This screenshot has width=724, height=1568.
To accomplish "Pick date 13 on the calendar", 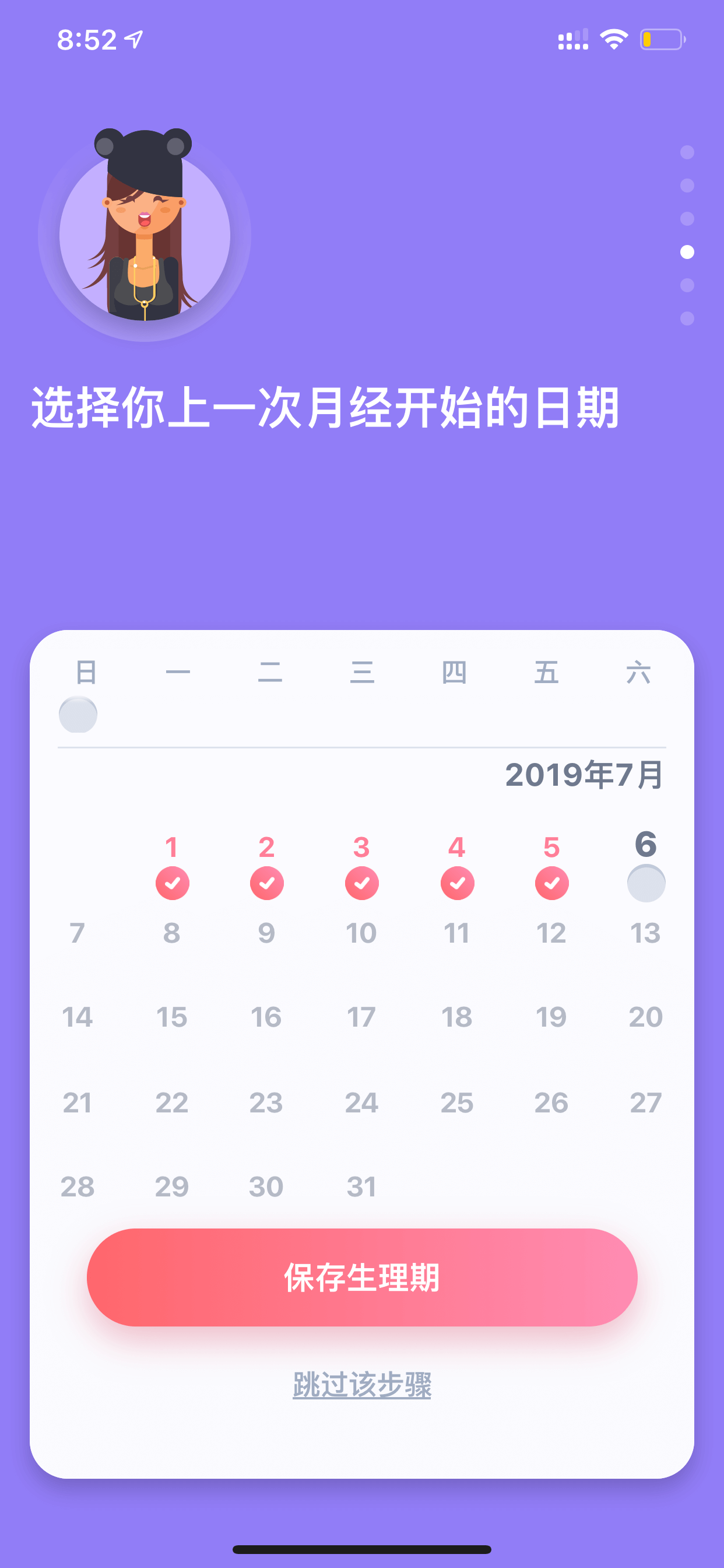I will (645, 933).
